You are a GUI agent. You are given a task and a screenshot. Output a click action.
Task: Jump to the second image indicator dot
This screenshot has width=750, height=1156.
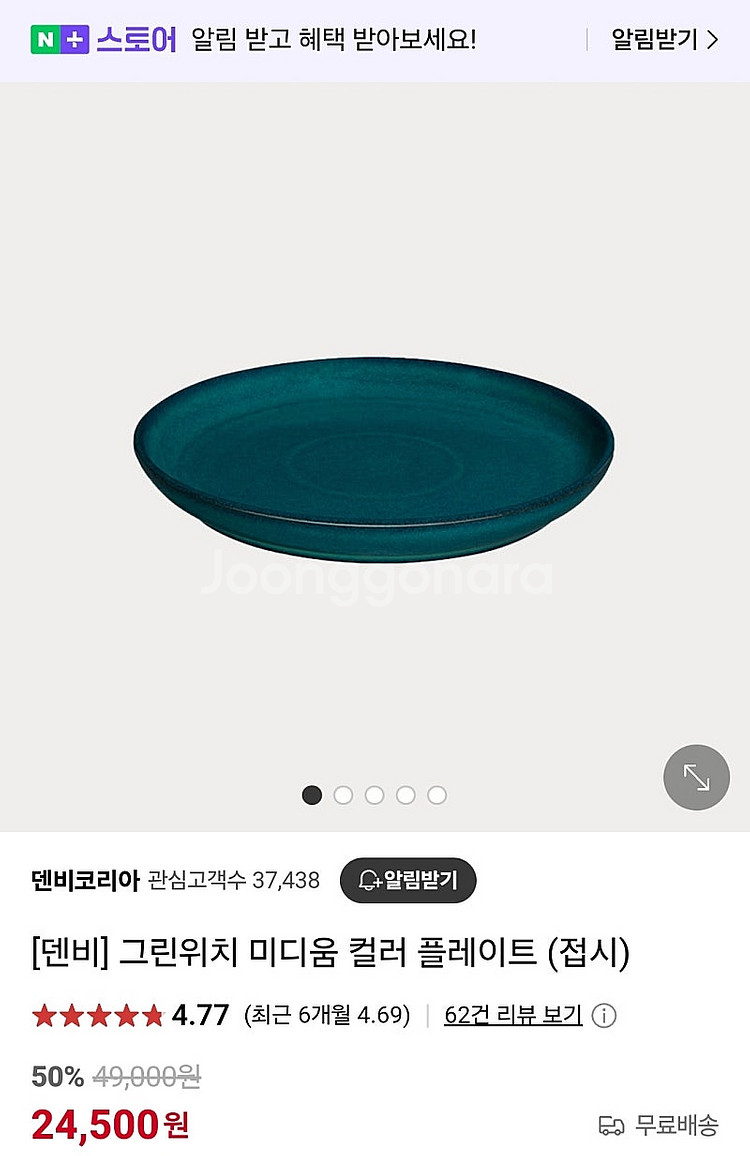pos(343,795)
